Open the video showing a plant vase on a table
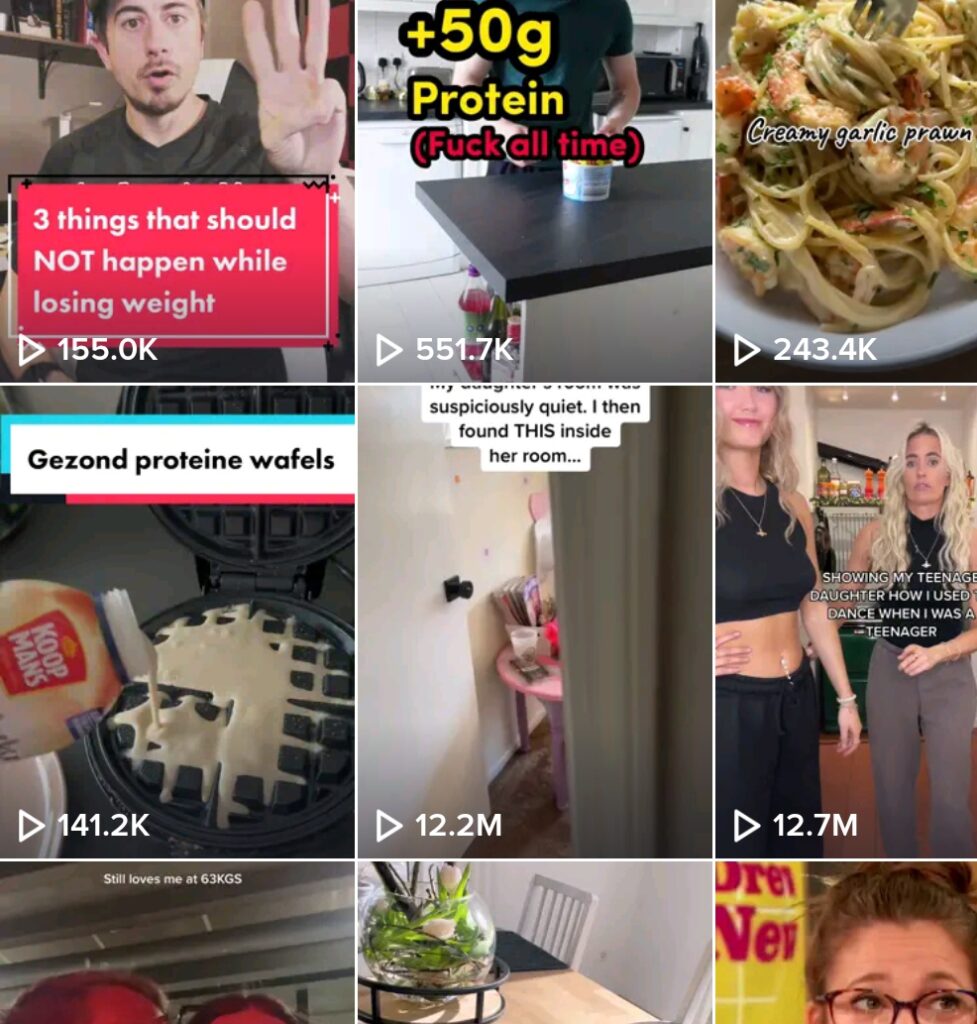The image size is (977, 1024). (x=535, y=945)
